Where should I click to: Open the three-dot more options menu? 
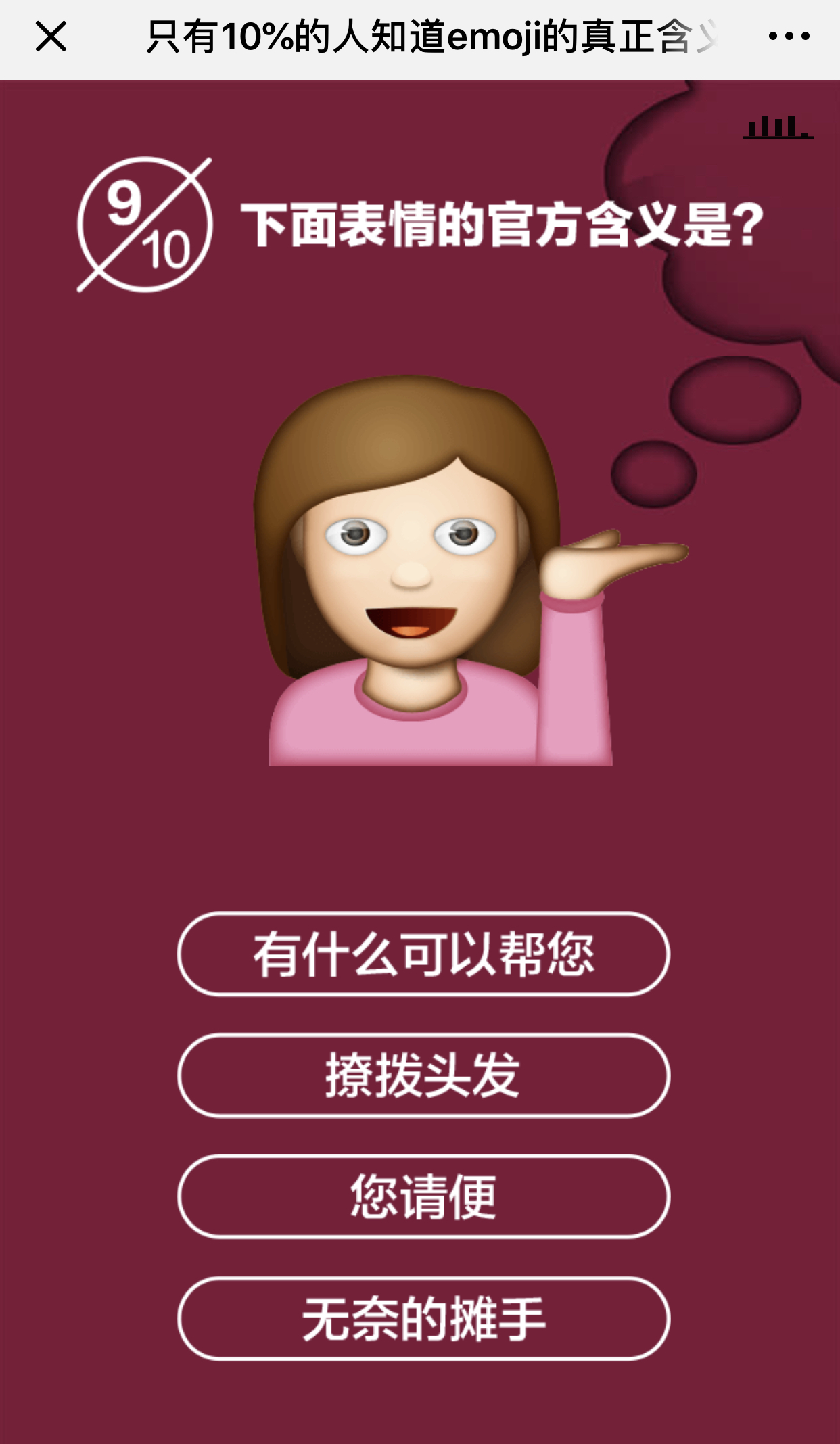[789, 37]
